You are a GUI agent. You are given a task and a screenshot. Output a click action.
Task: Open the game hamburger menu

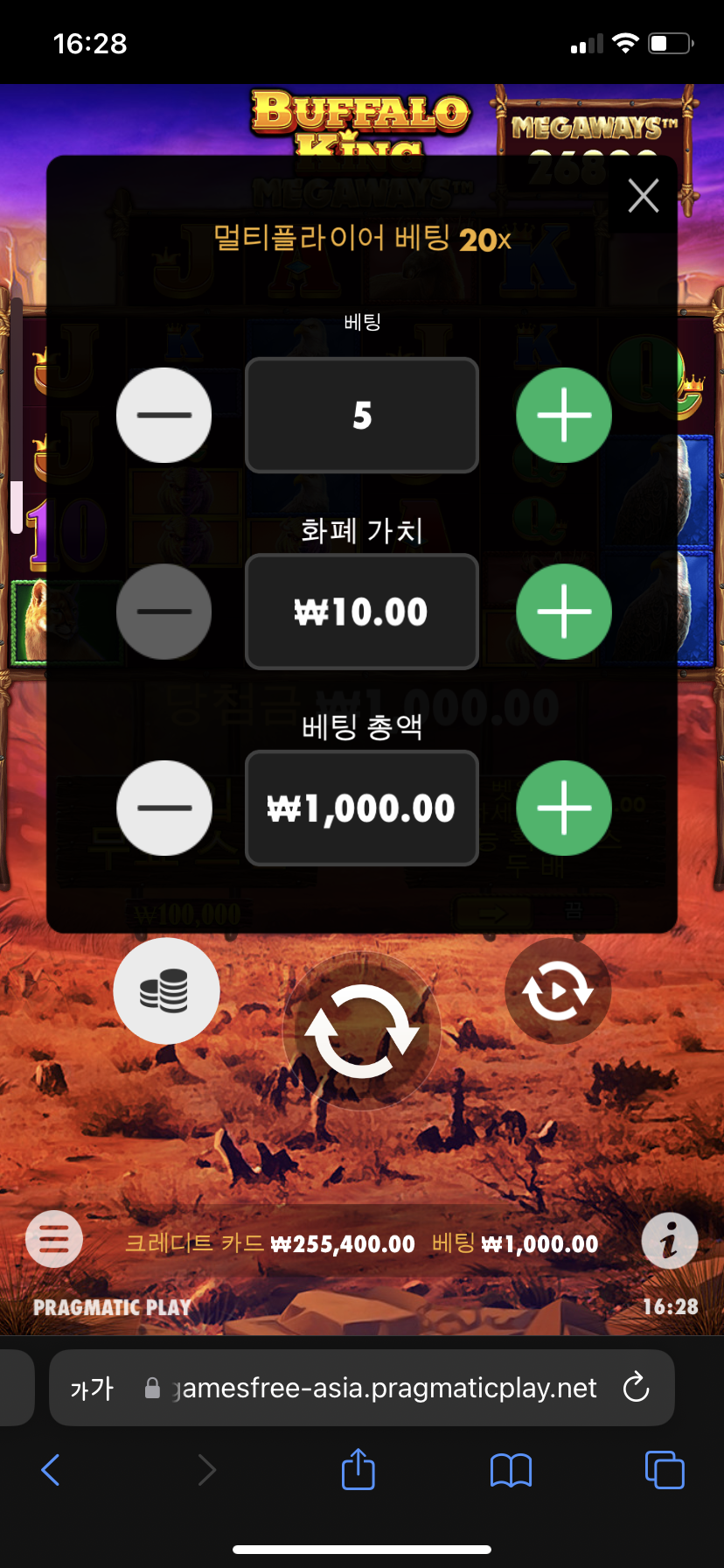(54, 1239)
